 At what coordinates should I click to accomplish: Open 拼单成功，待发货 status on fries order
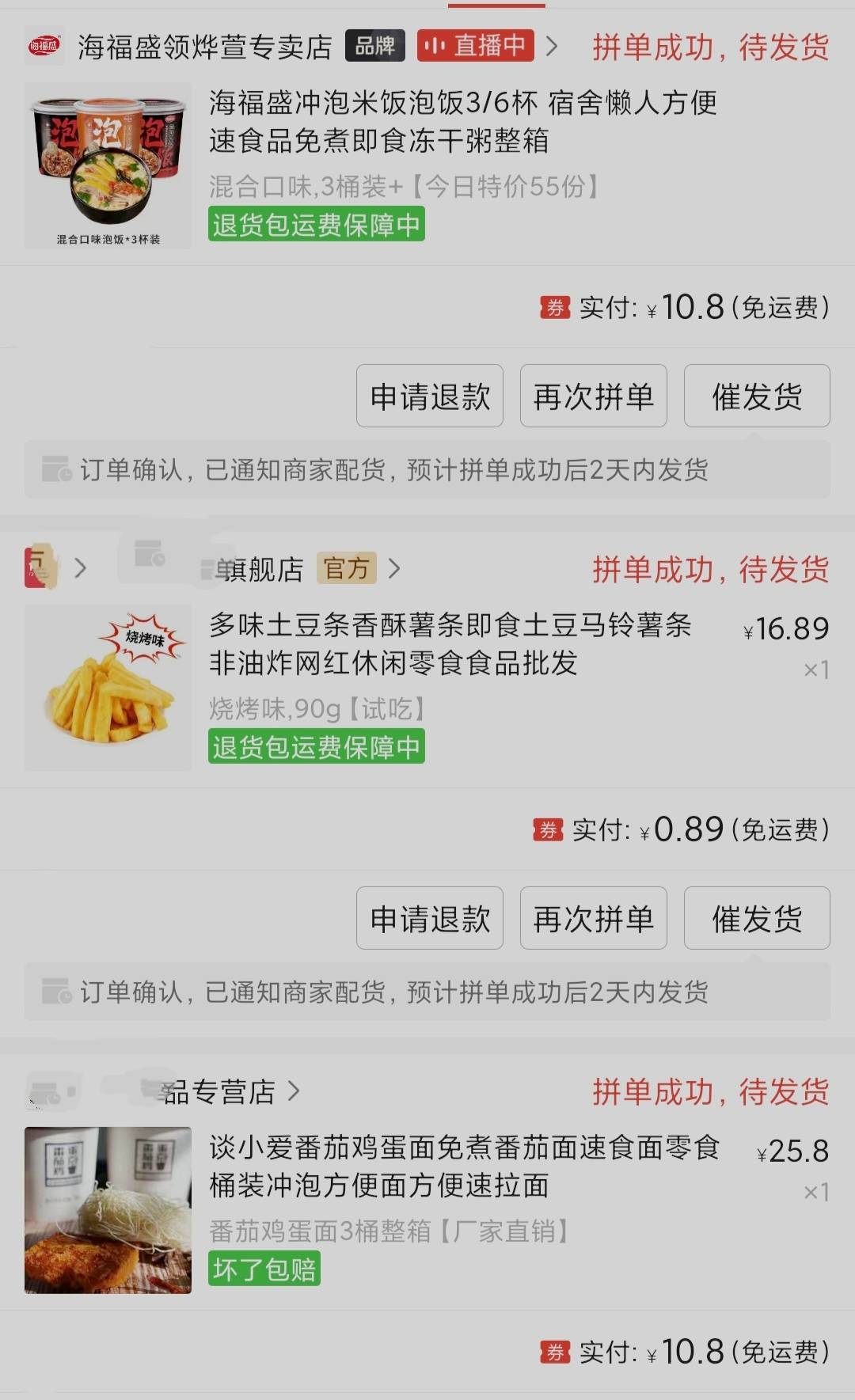[x=710, y=571]
